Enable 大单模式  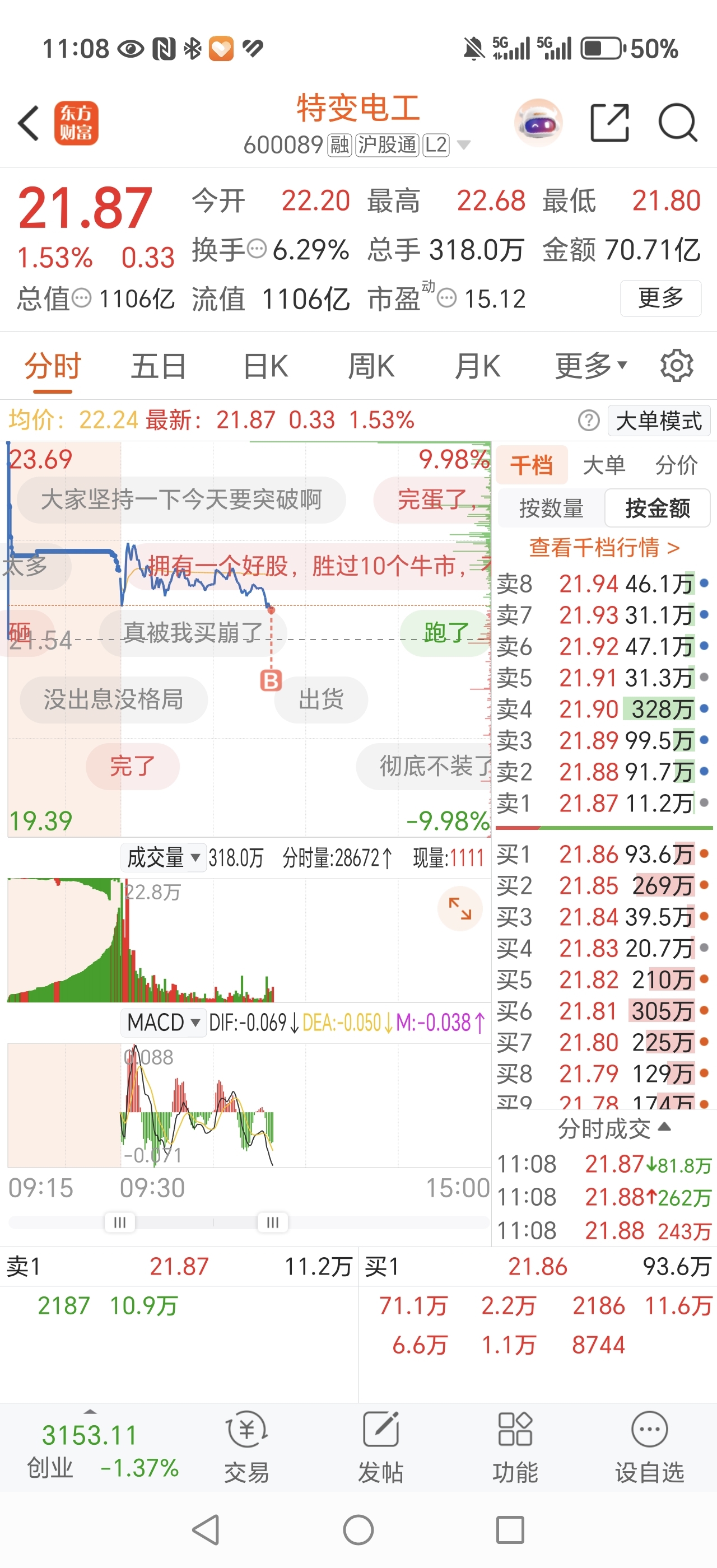(659, 421)
